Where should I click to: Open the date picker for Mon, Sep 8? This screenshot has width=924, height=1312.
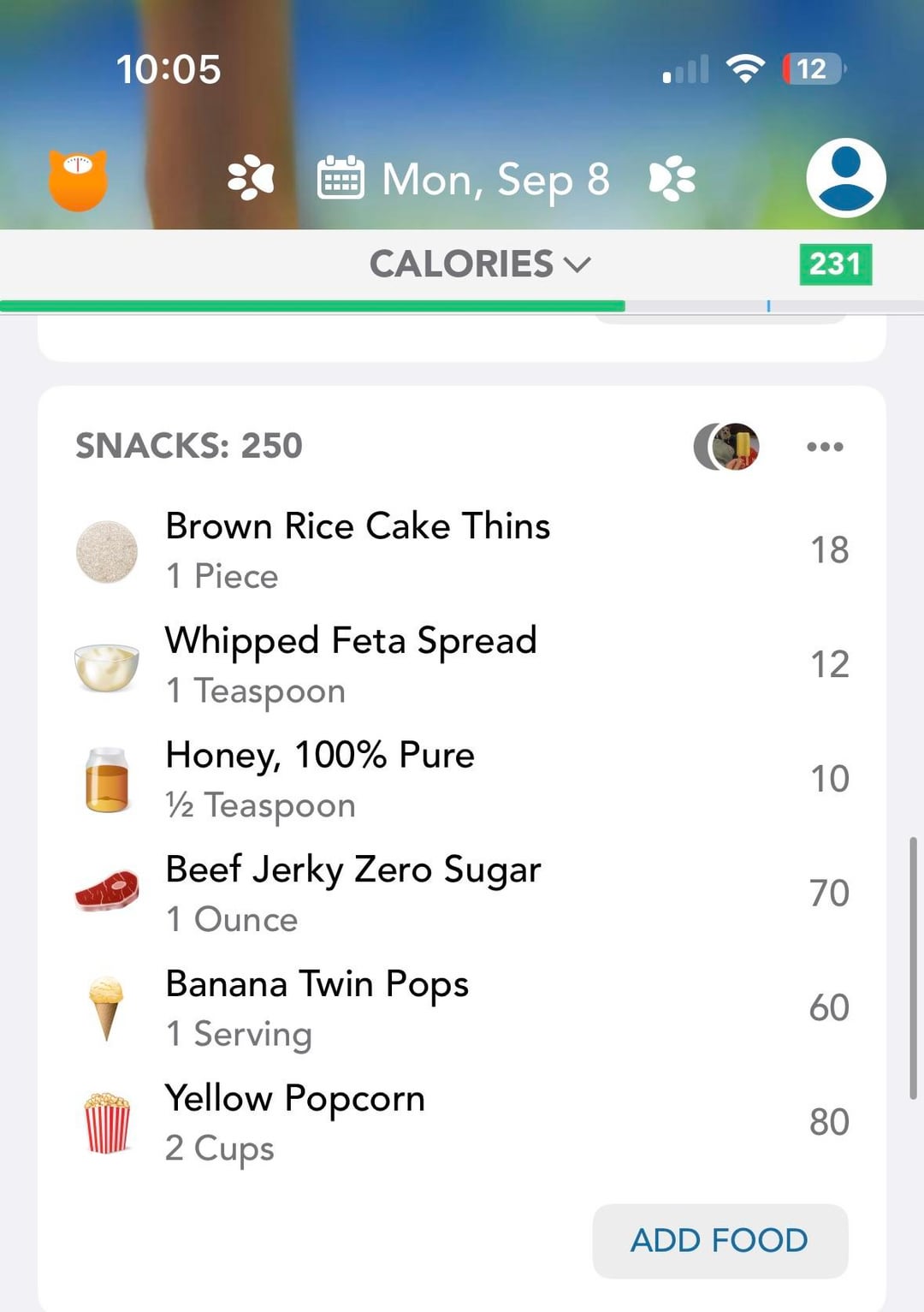point(463,179)
